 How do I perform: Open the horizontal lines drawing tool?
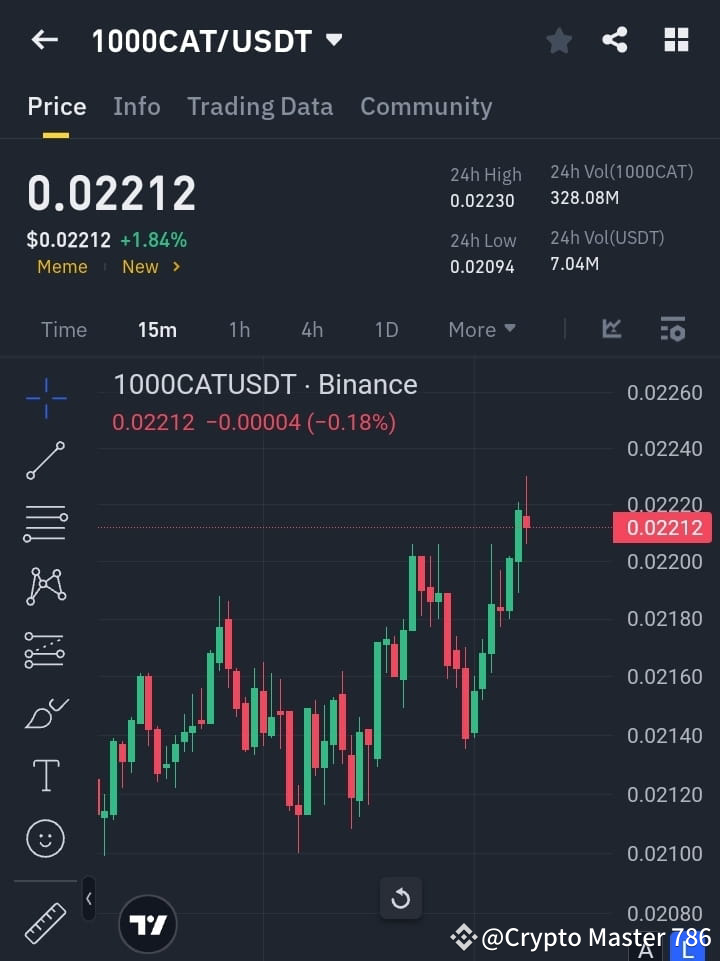pos(45,525)
